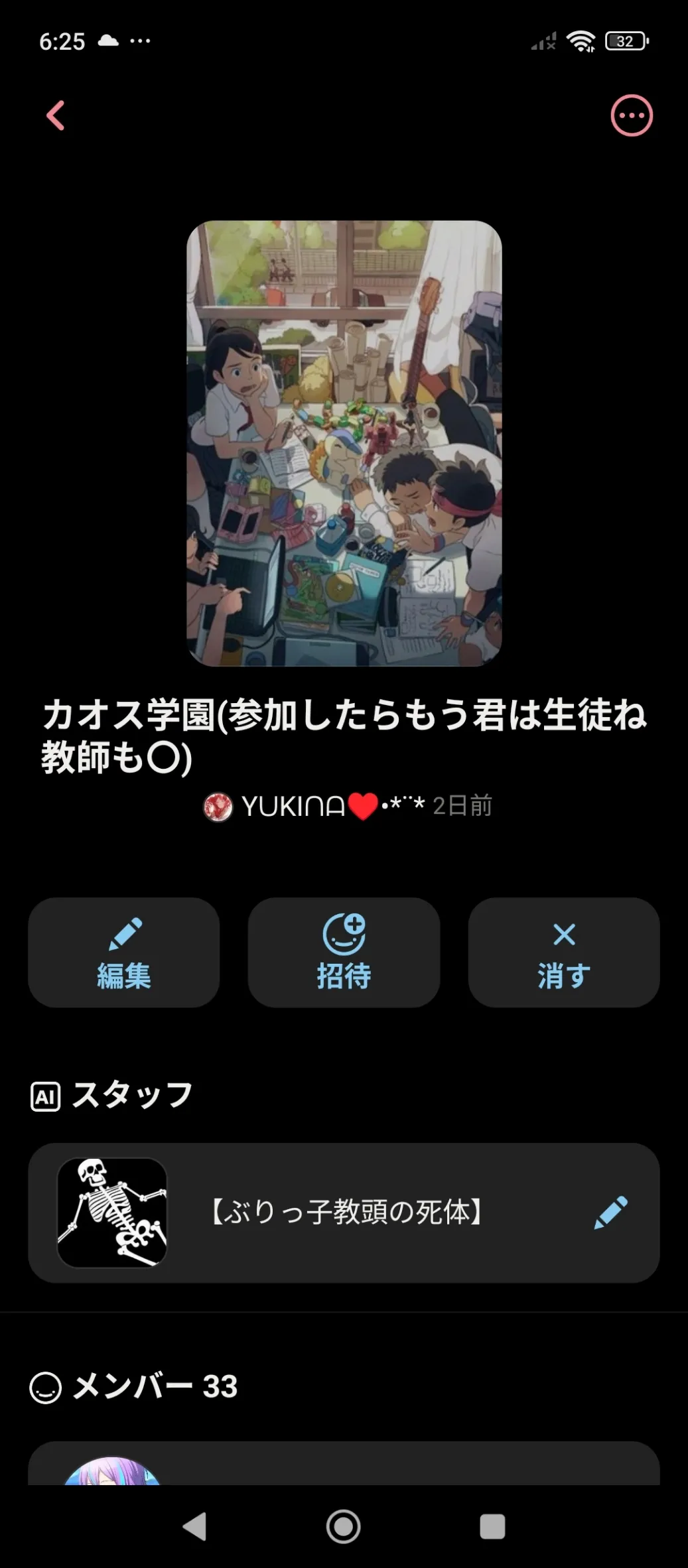Edit staff 【ぶりっ子教頭の死体】 with pencil icon
The image size is (688, 1568).
pos(610,1212)
